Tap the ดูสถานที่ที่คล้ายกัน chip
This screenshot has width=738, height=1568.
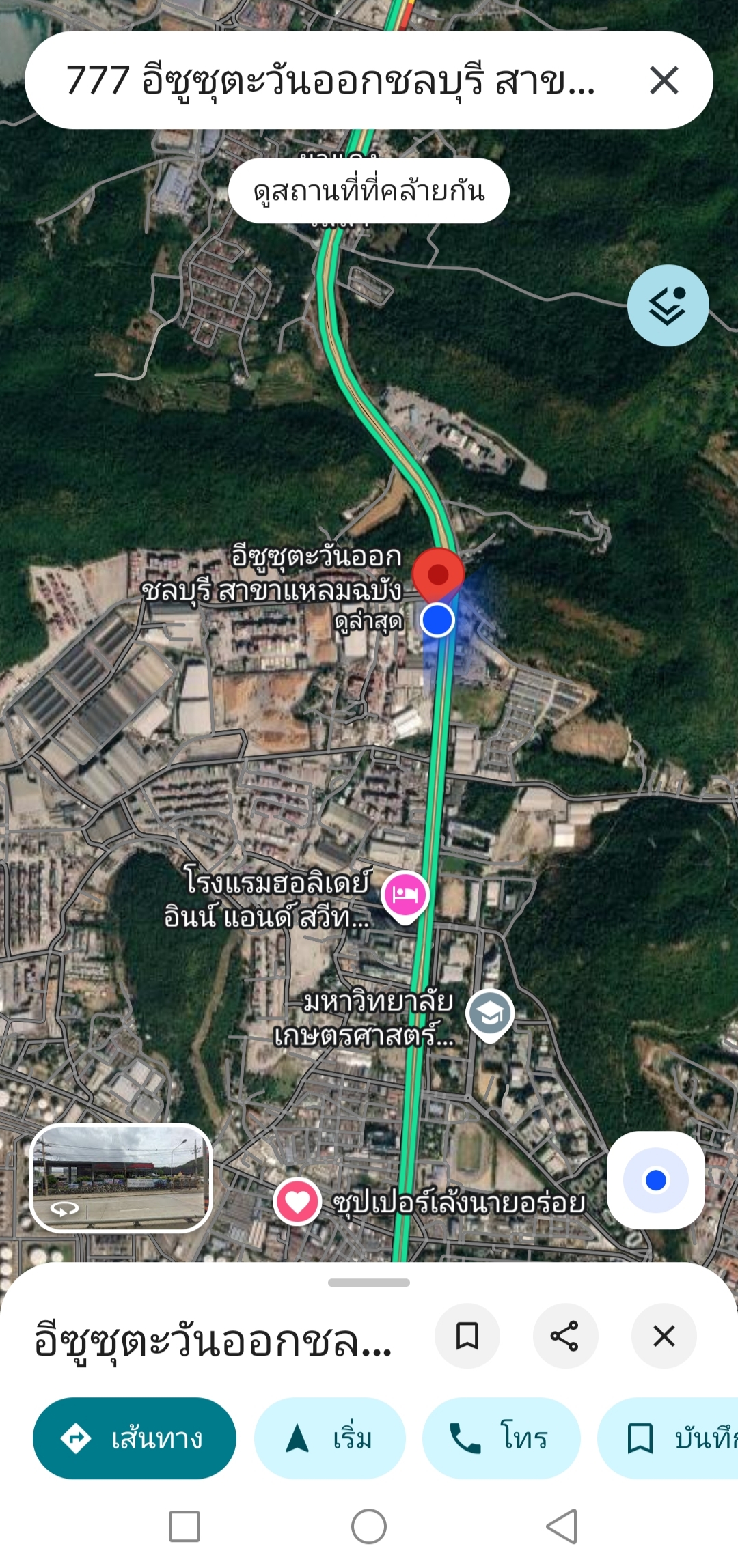[x=368, y=191]
